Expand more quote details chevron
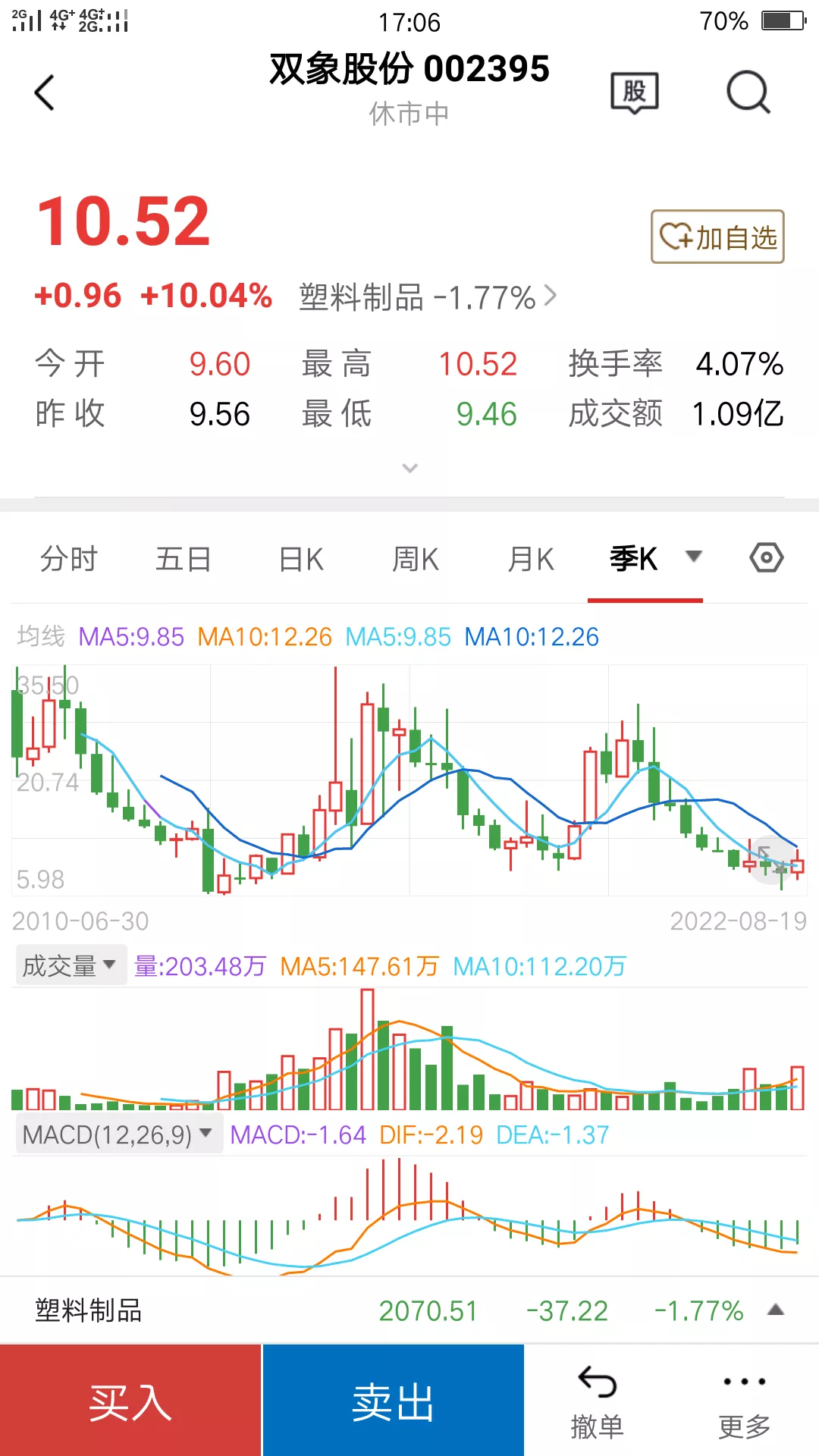This screenshot has height=1456, width=819. coord(409,468)
